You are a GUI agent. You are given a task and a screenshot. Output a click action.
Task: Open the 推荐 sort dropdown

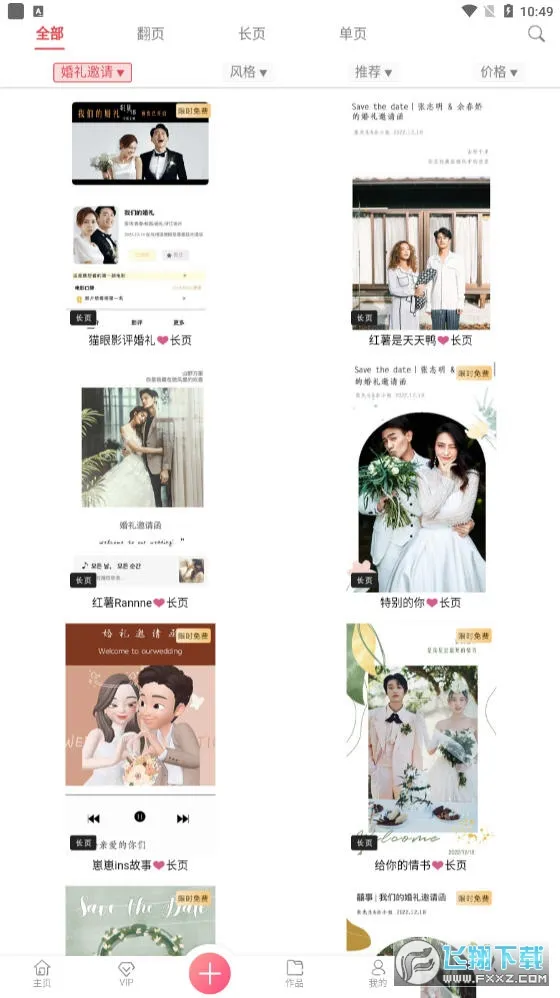tap(373, 72)
